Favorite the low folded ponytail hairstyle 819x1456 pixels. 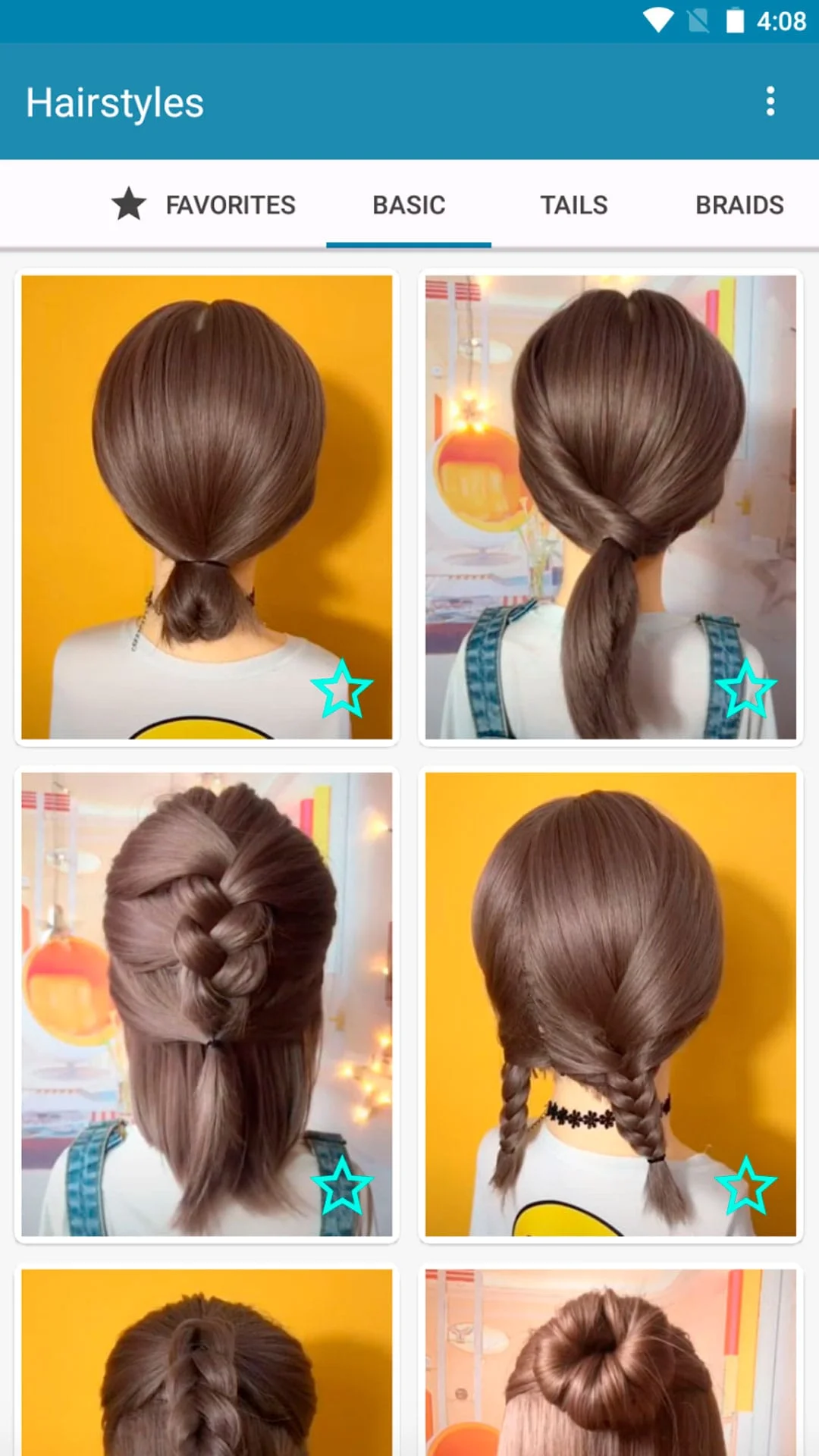pos(342,689)
